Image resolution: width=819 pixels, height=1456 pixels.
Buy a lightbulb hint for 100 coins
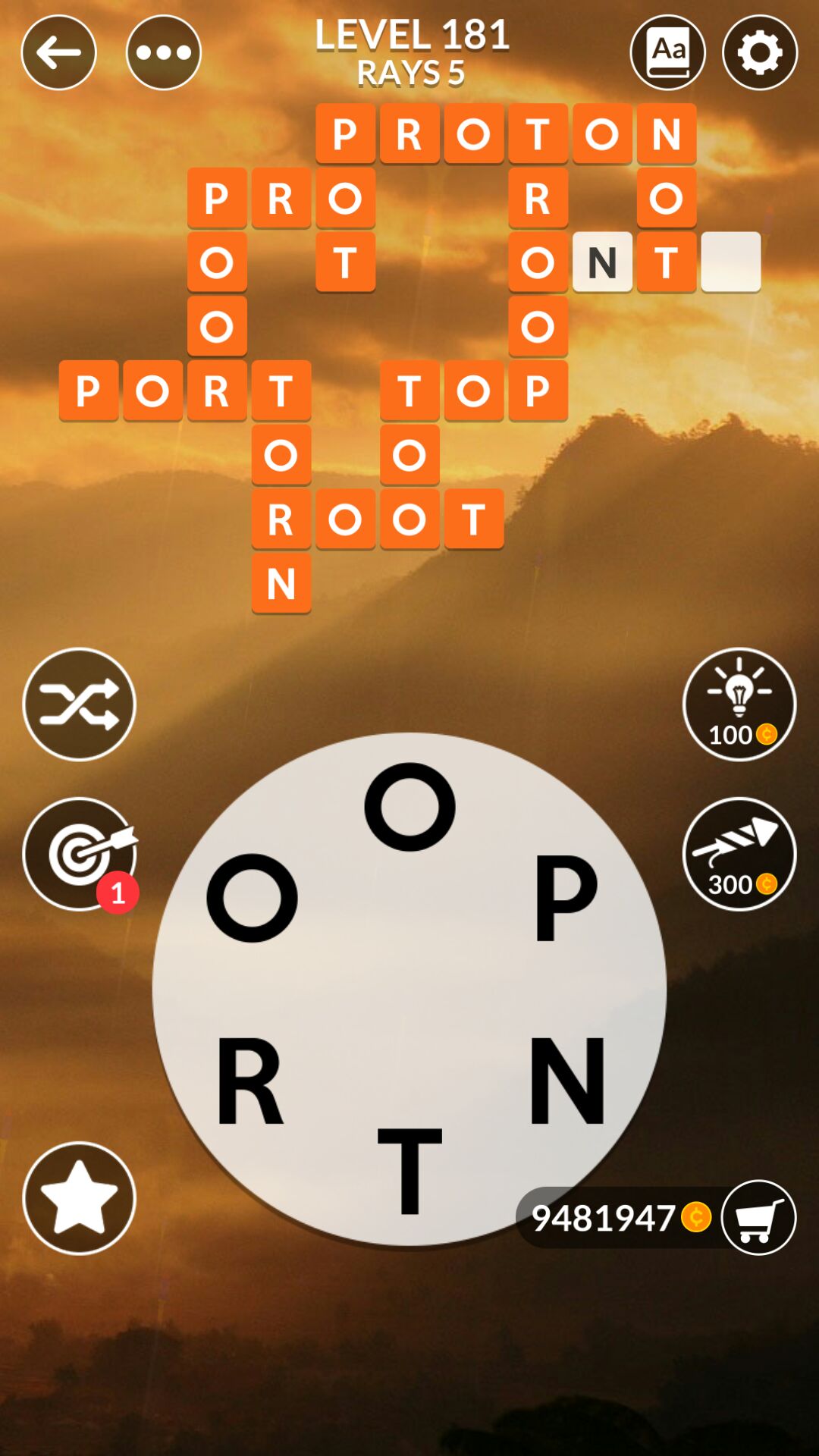tap(739, 704)
